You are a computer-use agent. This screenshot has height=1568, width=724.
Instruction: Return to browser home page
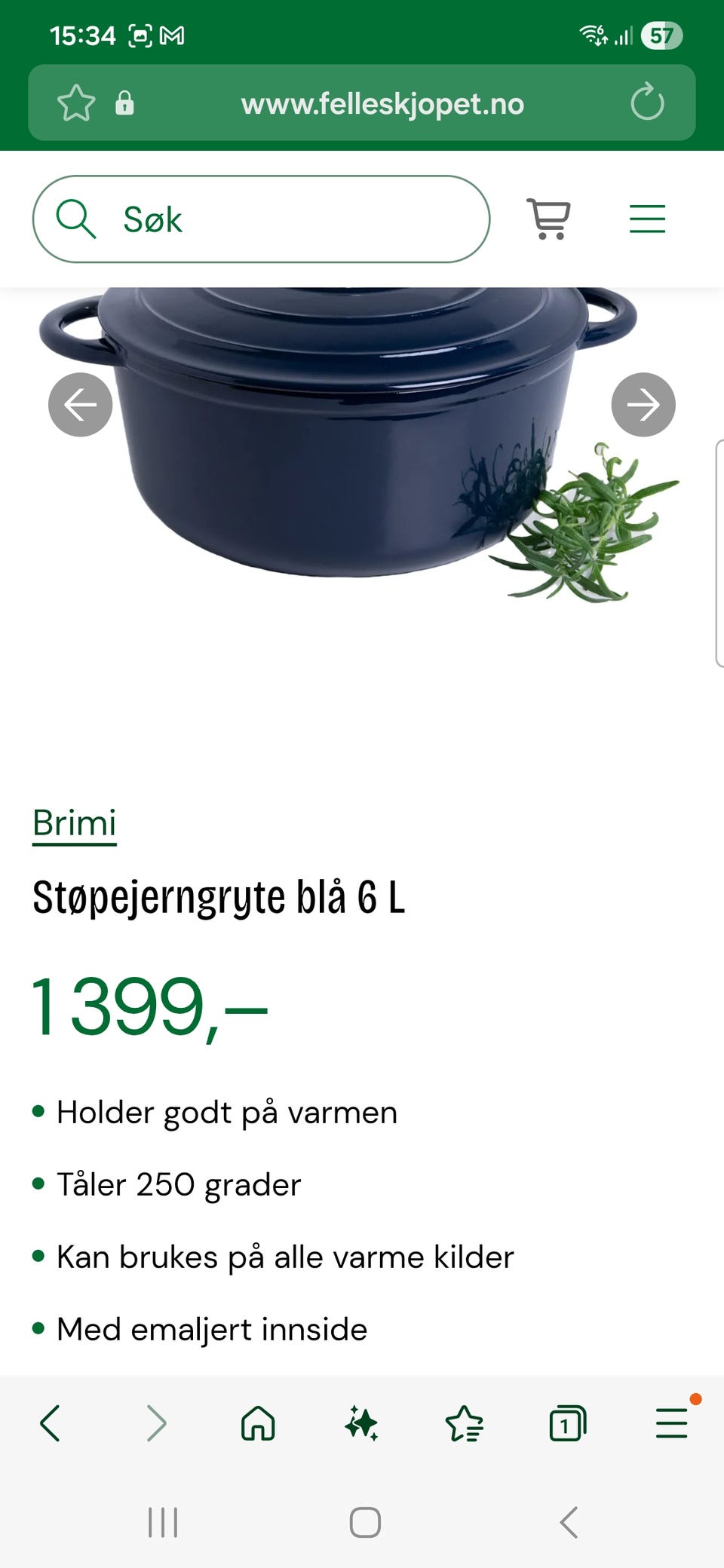[259, 1423]
